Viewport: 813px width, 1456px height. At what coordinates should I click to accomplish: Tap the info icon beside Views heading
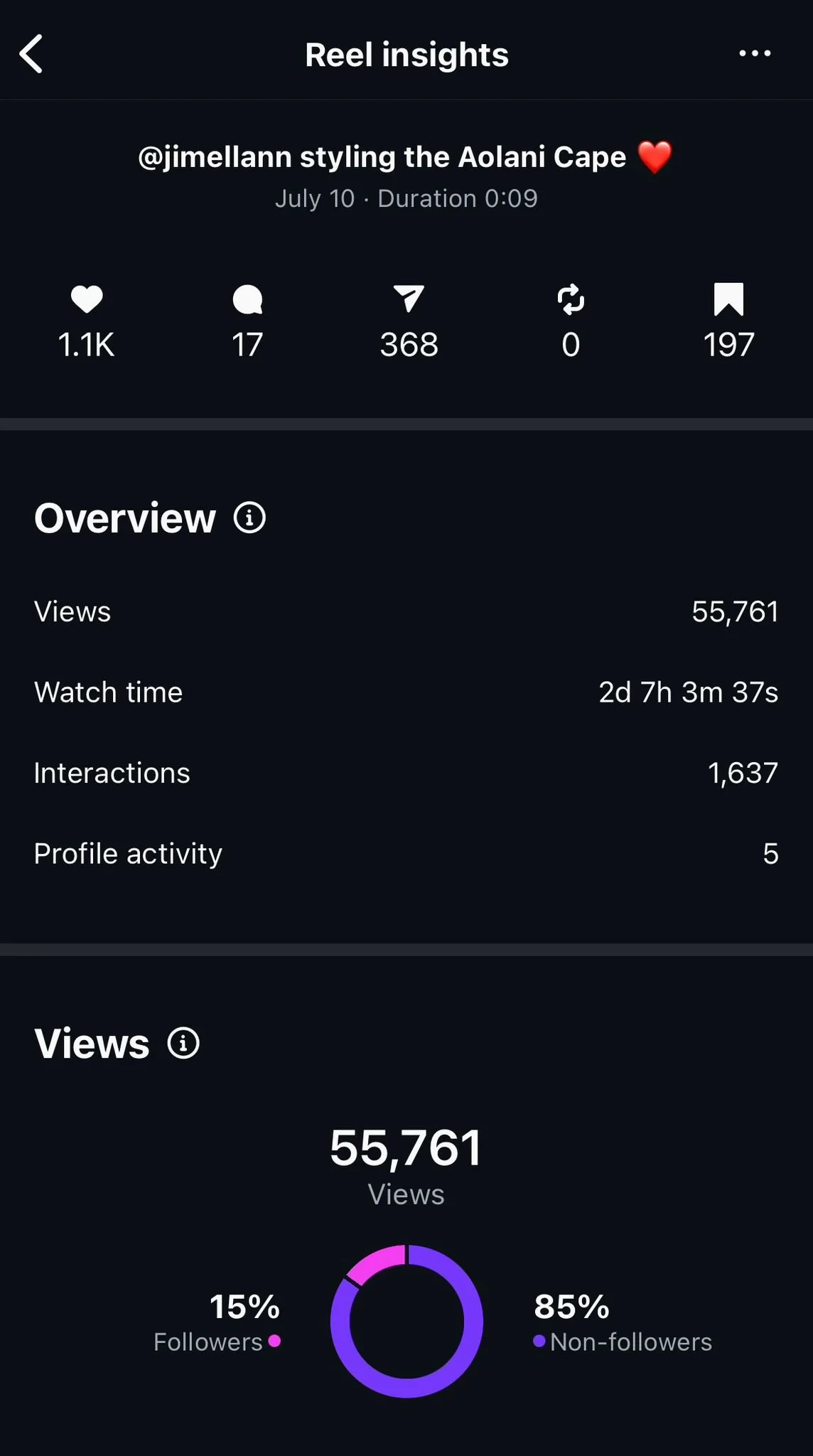click(183, 1043)
